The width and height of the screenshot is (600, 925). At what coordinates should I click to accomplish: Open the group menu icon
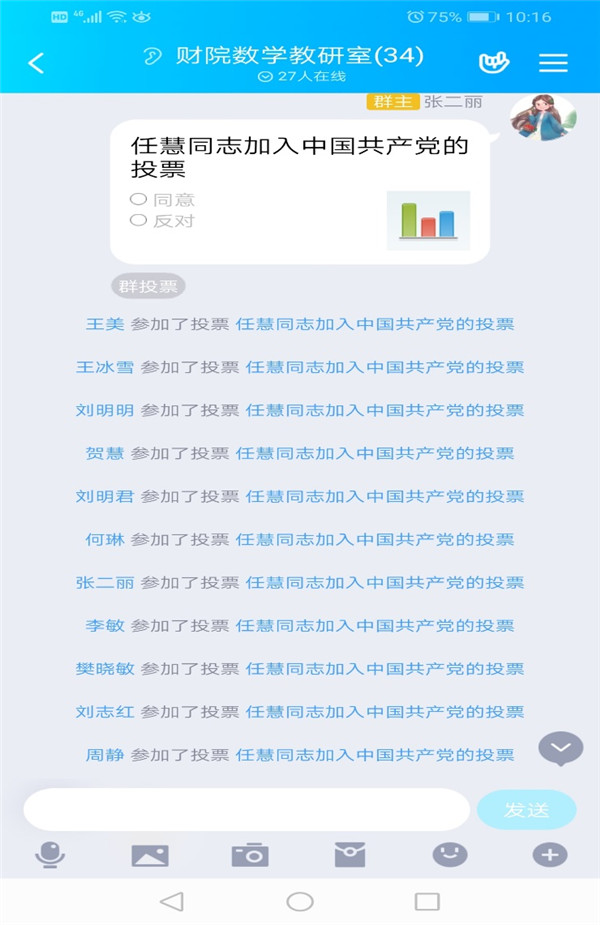[553, 62]
